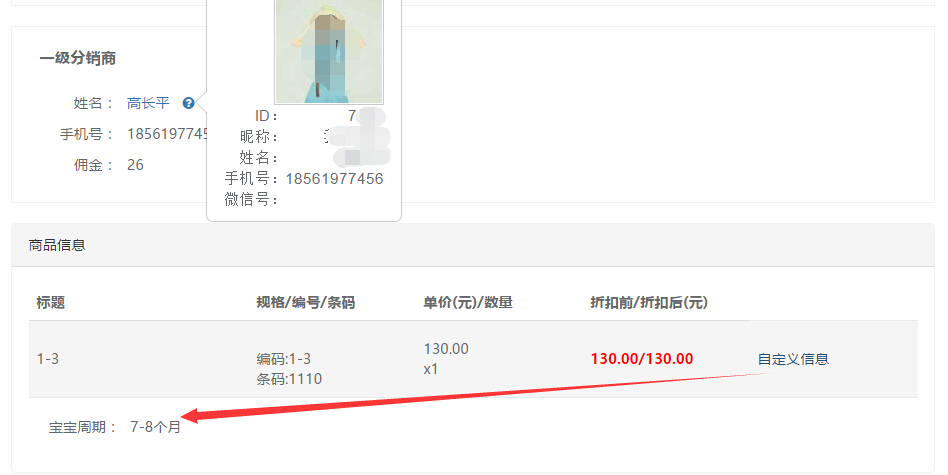Open 自定义信息 for product 1-3
This screenshot has height=475, width=948.
tap(793, 359)
